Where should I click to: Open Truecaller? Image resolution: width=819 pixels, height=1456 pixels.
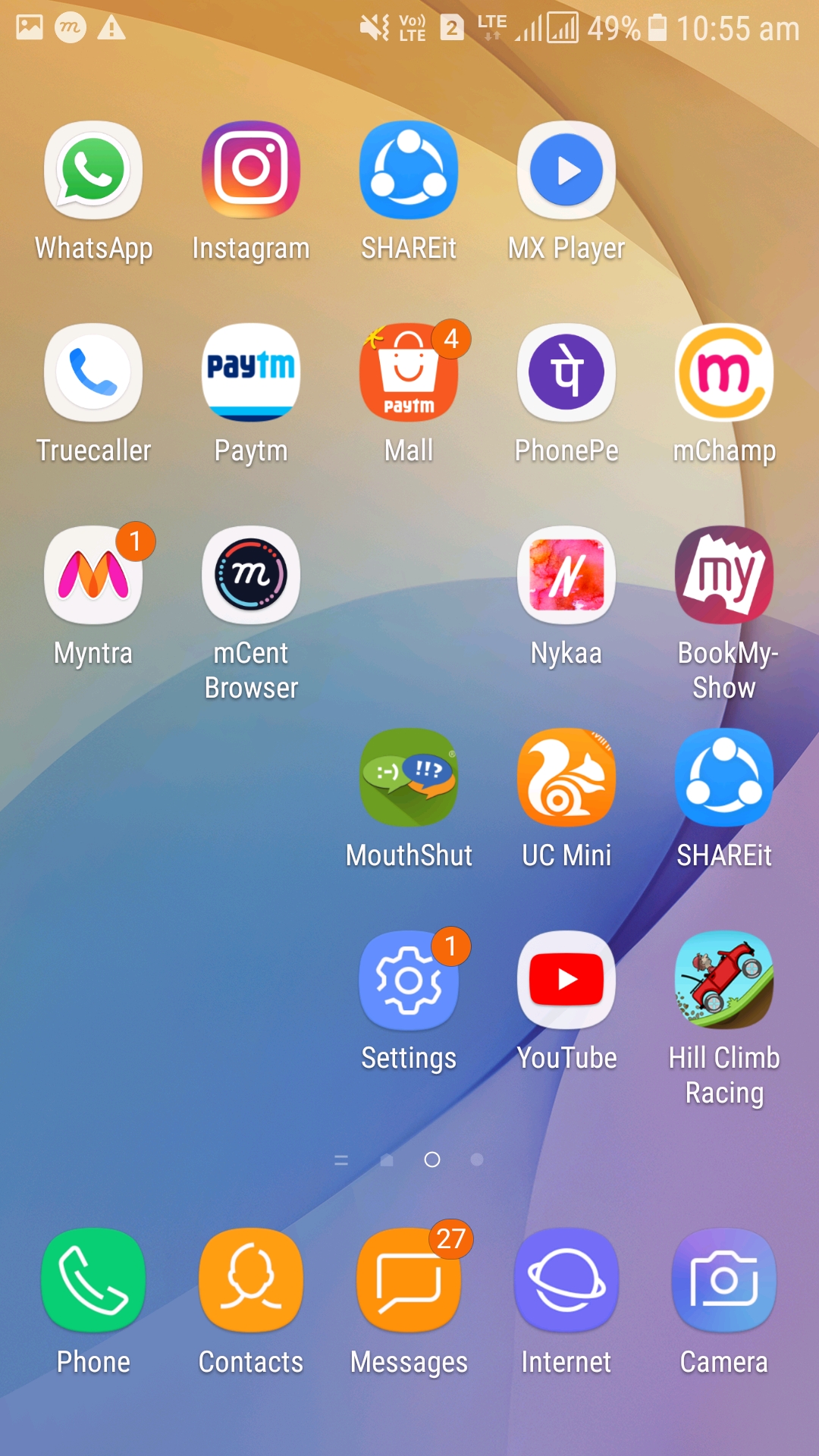click(x=93, y=373)
